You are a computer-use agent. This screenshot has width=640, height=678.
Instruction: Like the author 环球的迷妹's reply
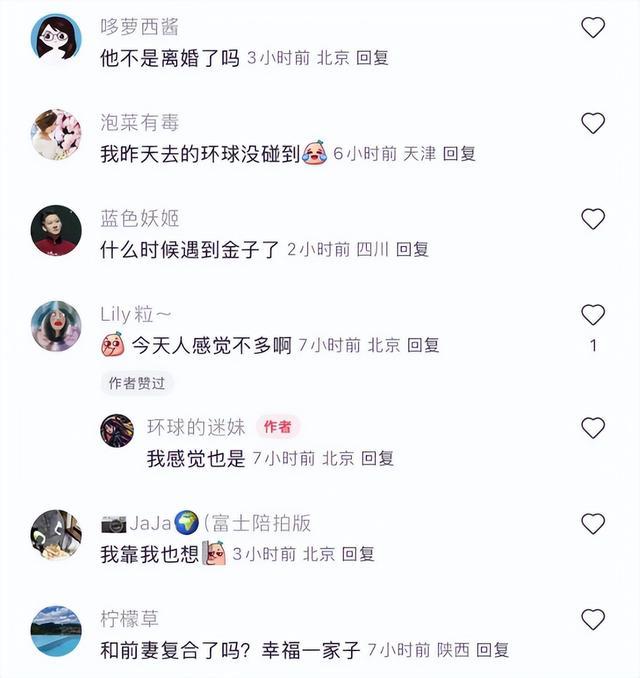tap(593, 428)
